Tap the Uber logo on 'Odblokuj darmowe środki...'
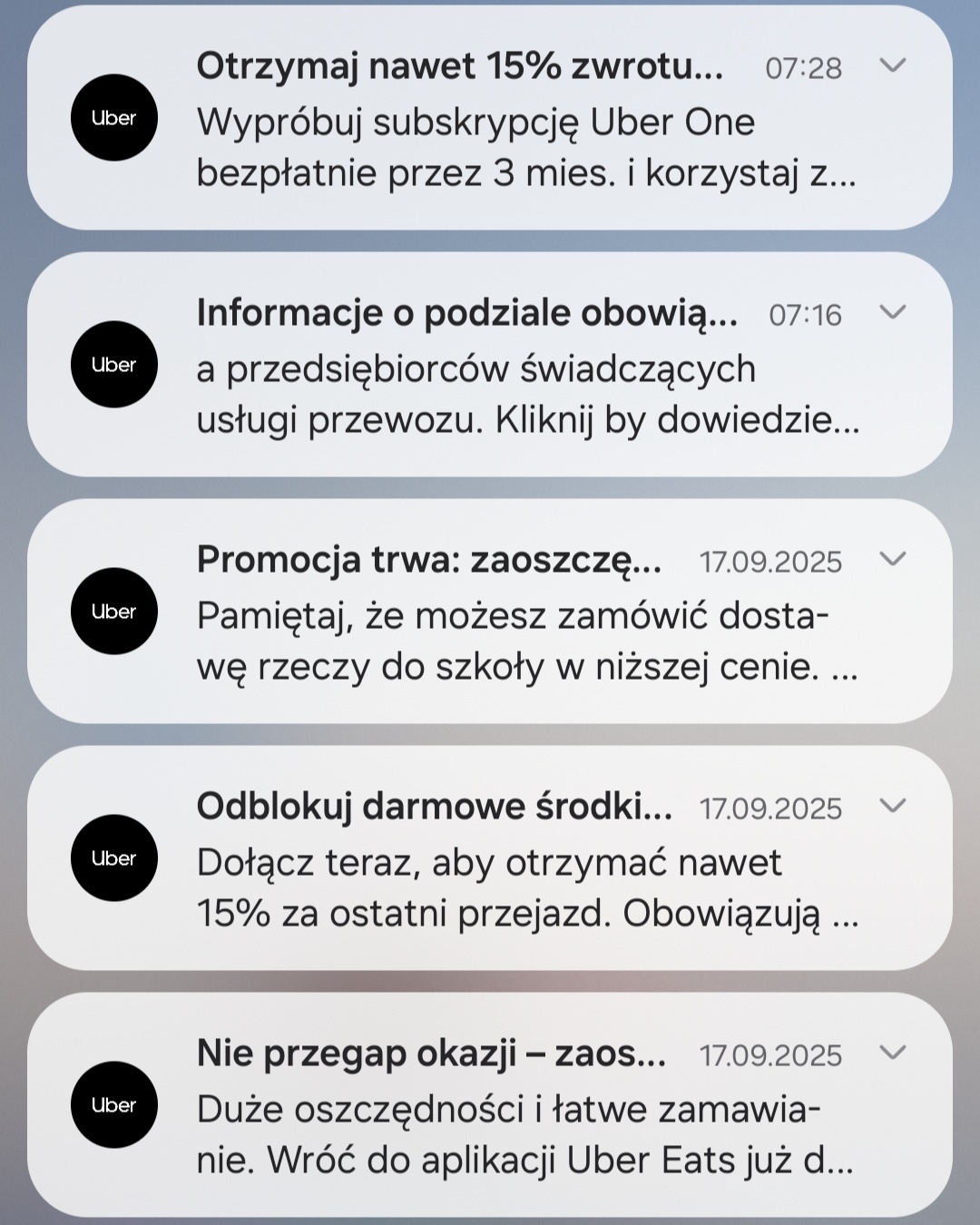This screenshot has width=980, height=1225. point(113,857)
